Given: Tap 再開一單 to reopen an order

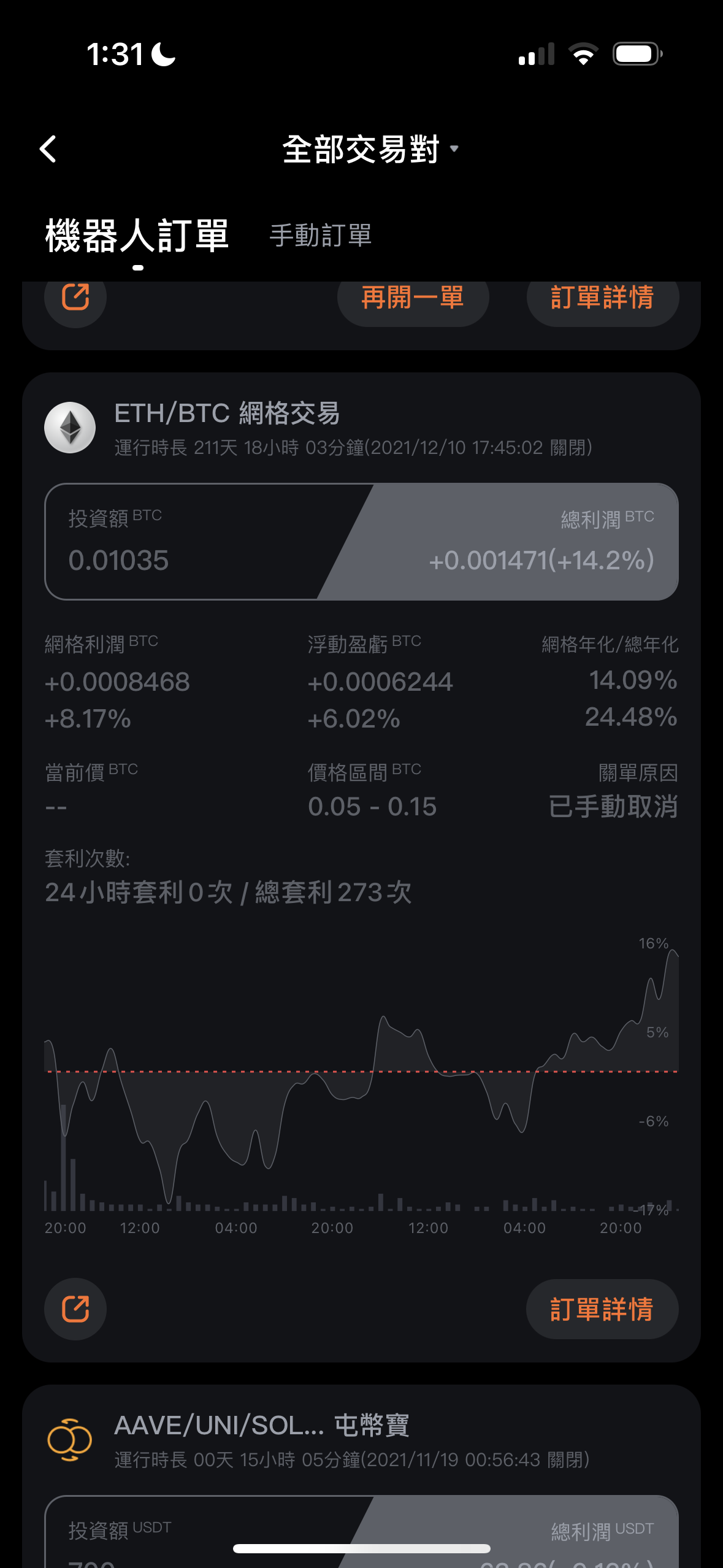Looking at the screenshot, I should 413,298.
